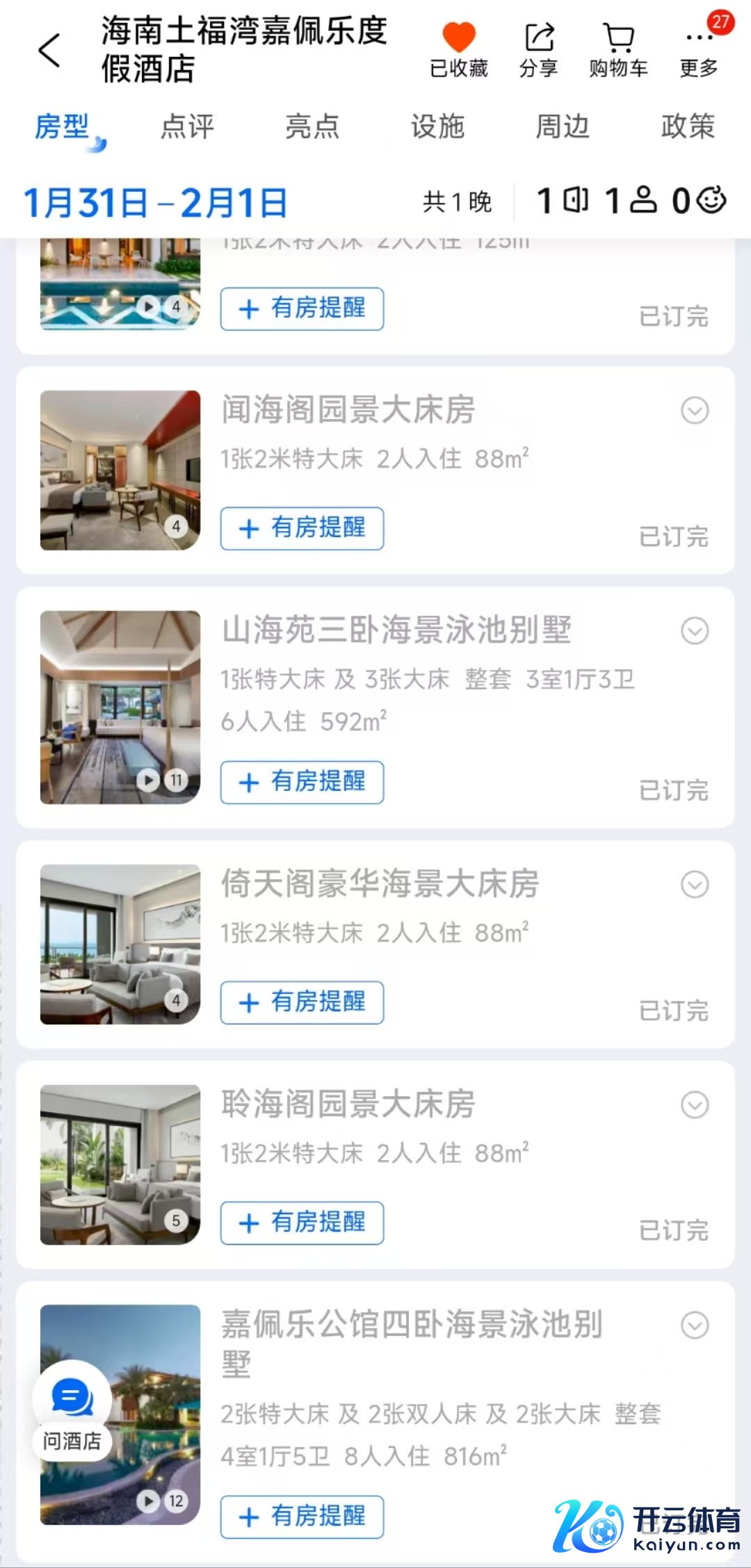
Task: Expand details for 嘉佩乐公馆四卧海景泳池别墅
Action: click(x=695, y=1325)
